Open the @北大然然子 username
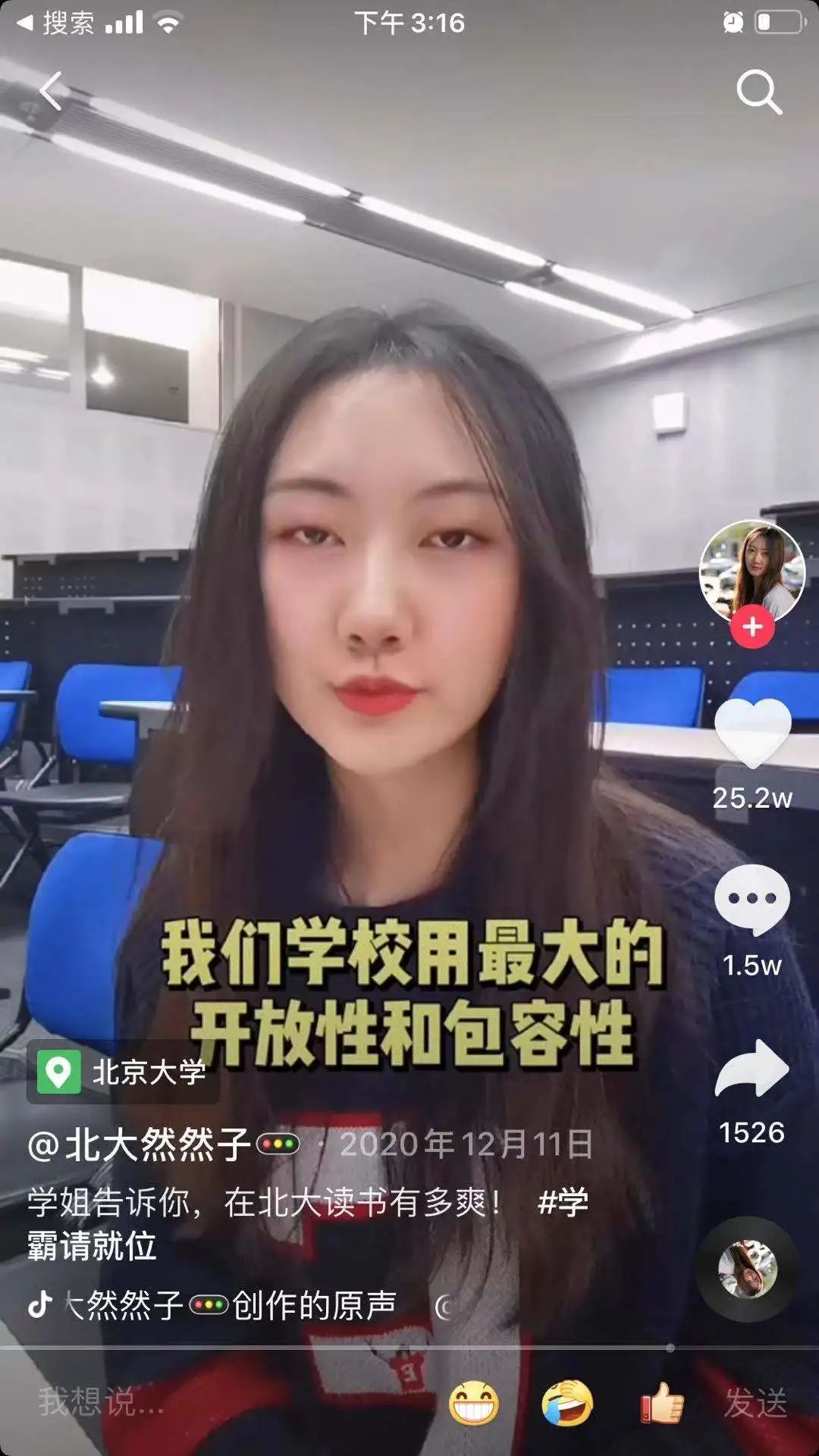The height and width of the screenshot is (1456, 819). tap(140, 1144)
